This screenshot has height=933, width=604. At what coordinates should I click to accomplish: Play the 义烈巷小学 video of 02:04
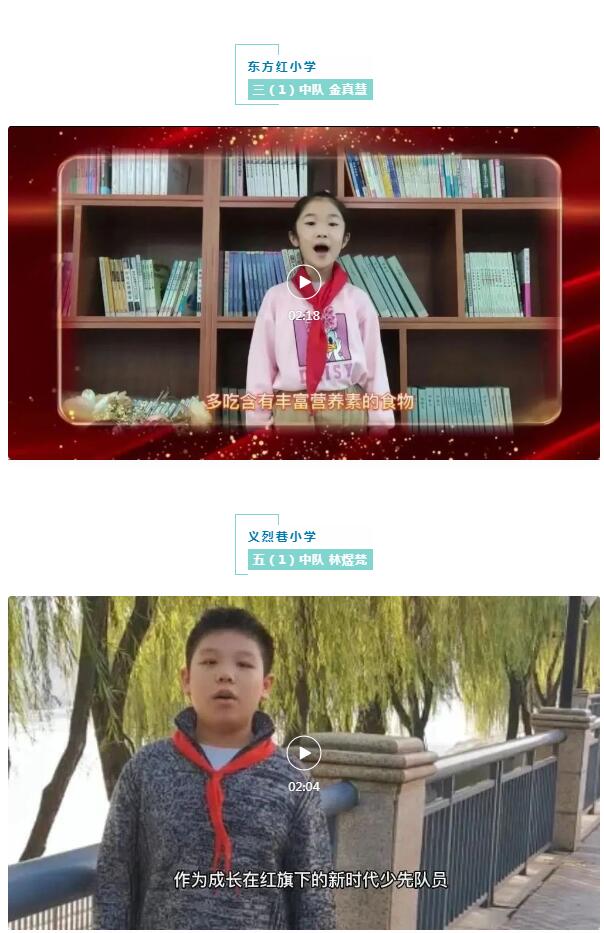[x=304, y=753]
